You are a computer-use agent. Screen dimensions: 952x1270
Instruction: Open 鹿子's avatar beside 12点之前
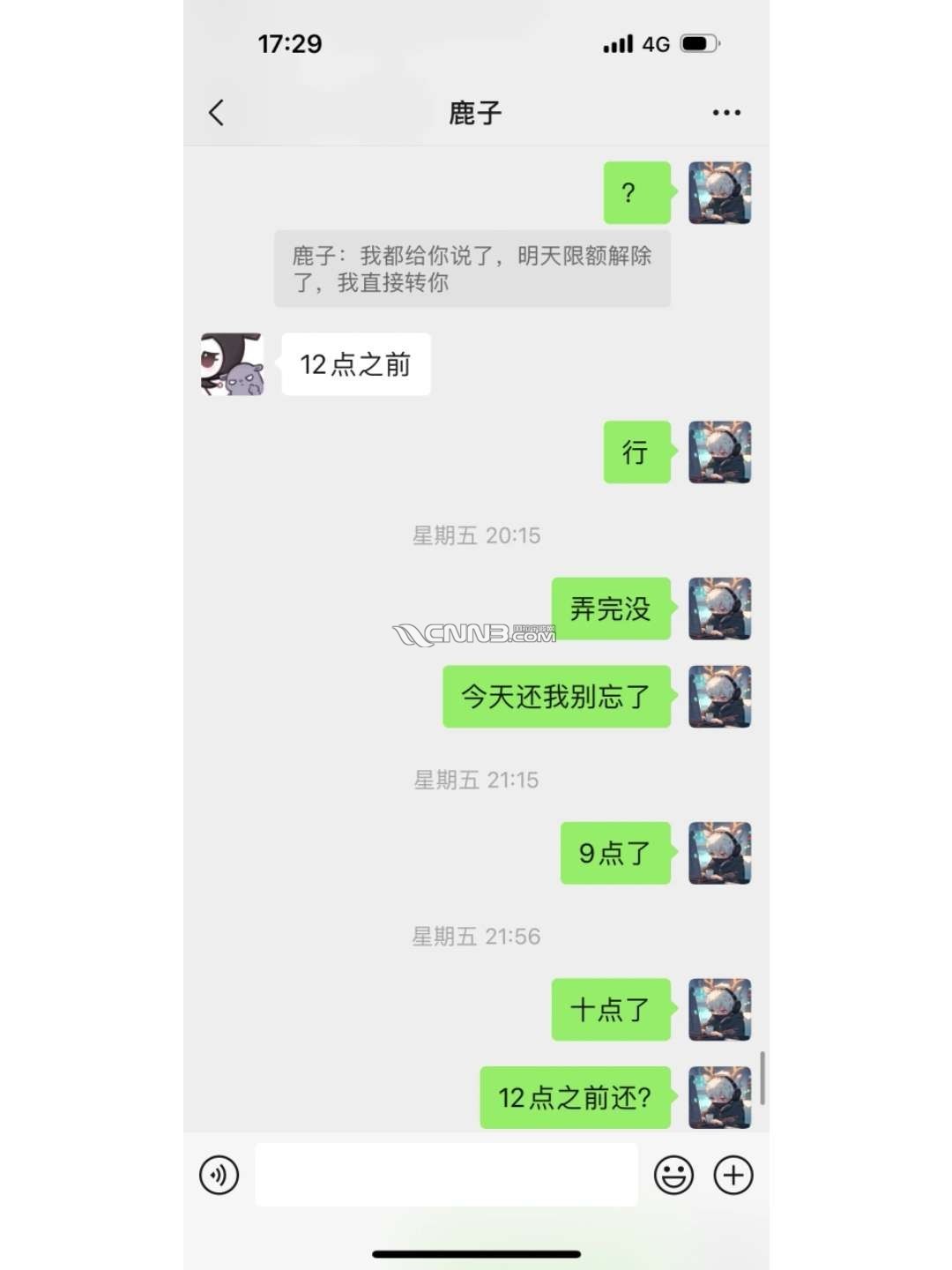pyautogui.click(x=232, y=364)
